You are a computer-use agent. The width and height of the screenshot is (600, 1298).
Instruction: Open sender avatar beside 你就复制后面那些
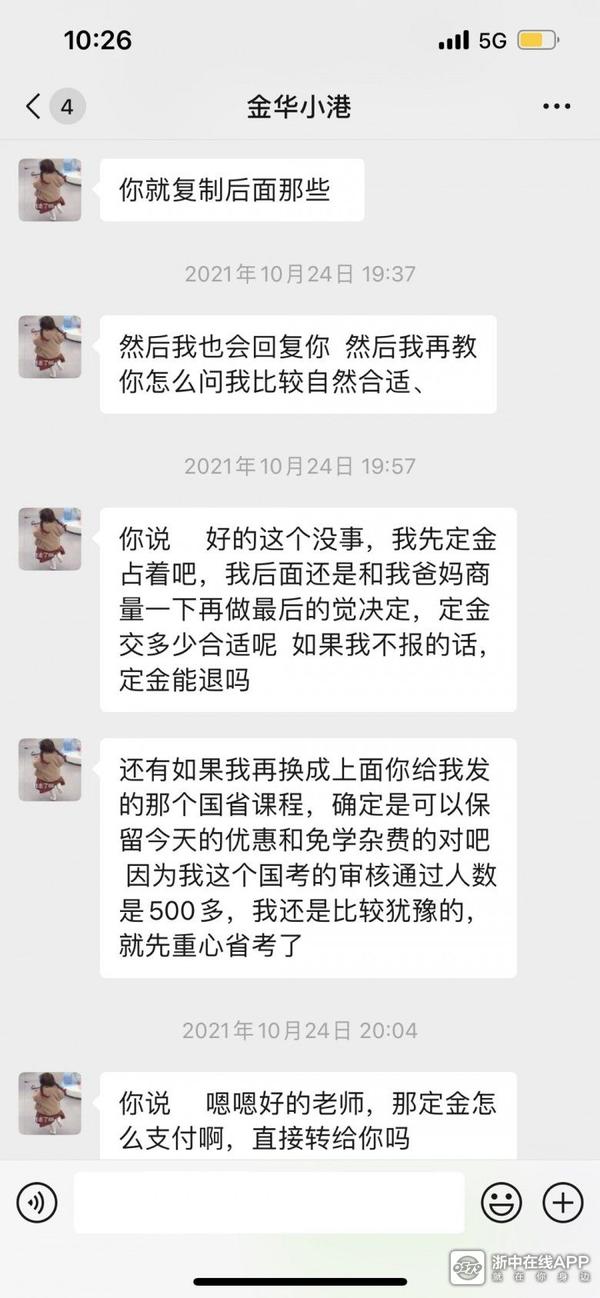click(50, 190)
